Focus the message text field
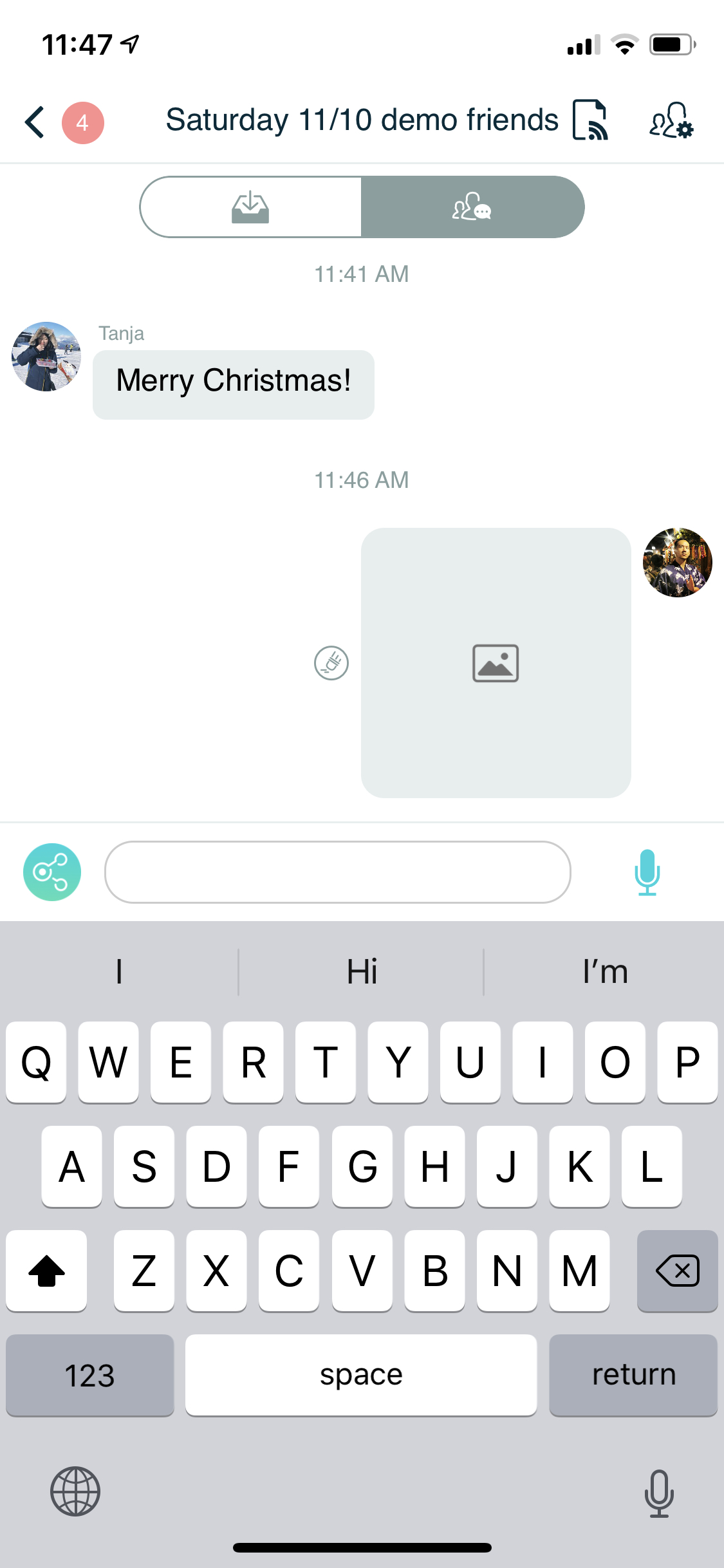This screenshot has height=1568, width=724. tap(337, 872)
